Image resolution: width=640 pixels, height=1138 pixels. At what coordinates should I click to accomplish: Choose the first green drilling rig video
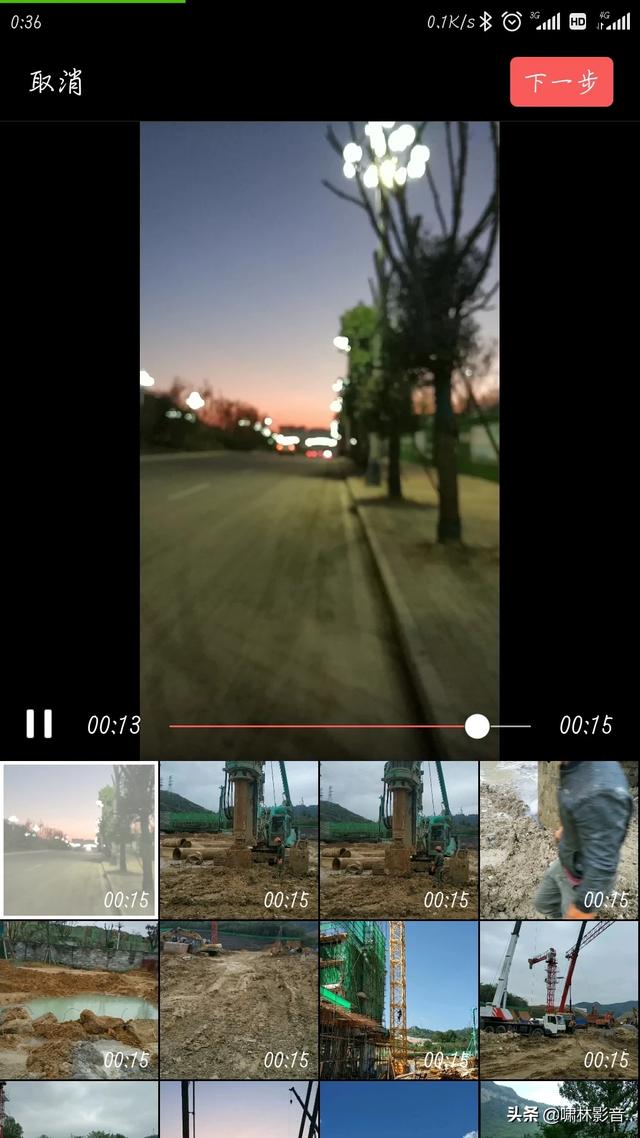click(x=239, y=840)
